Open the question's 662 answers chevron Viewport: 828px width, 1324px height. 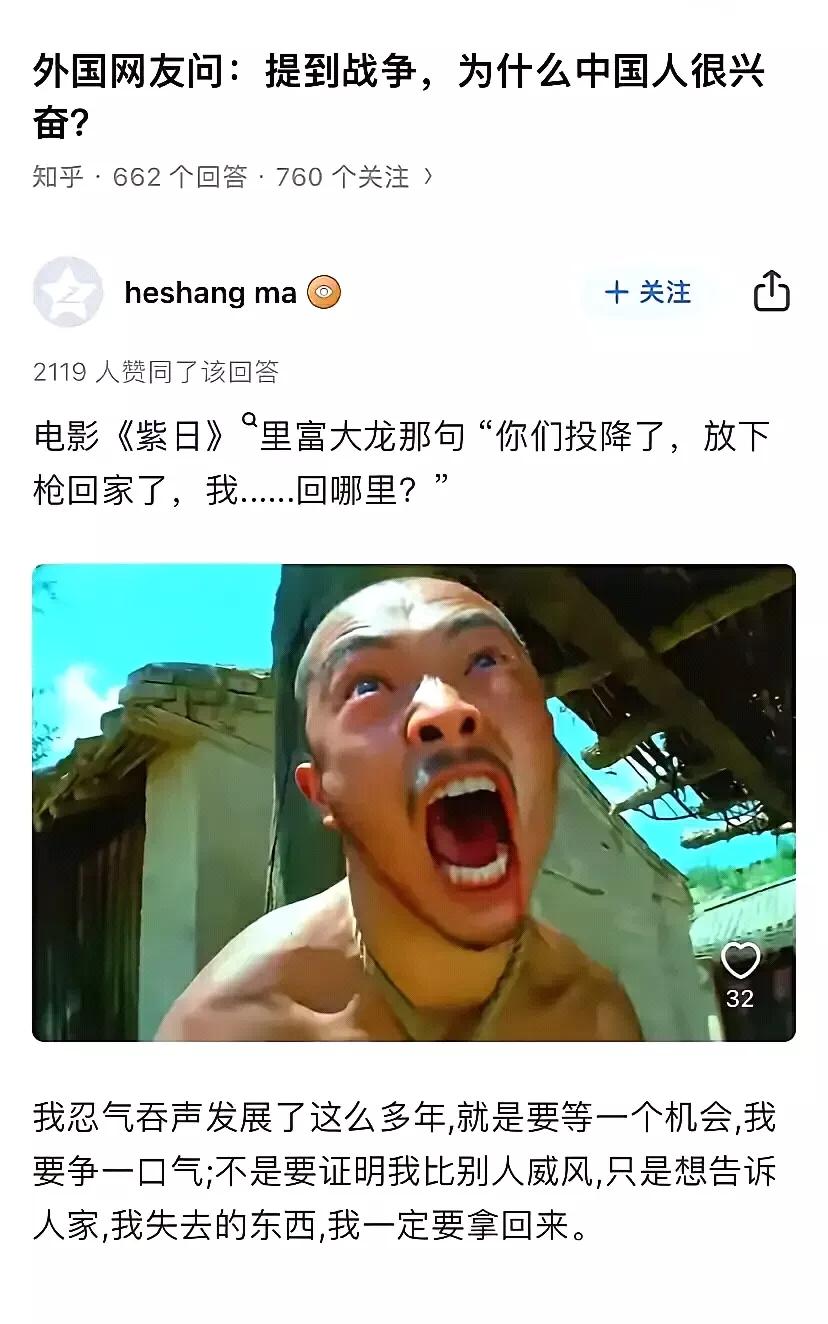point(428,177)
